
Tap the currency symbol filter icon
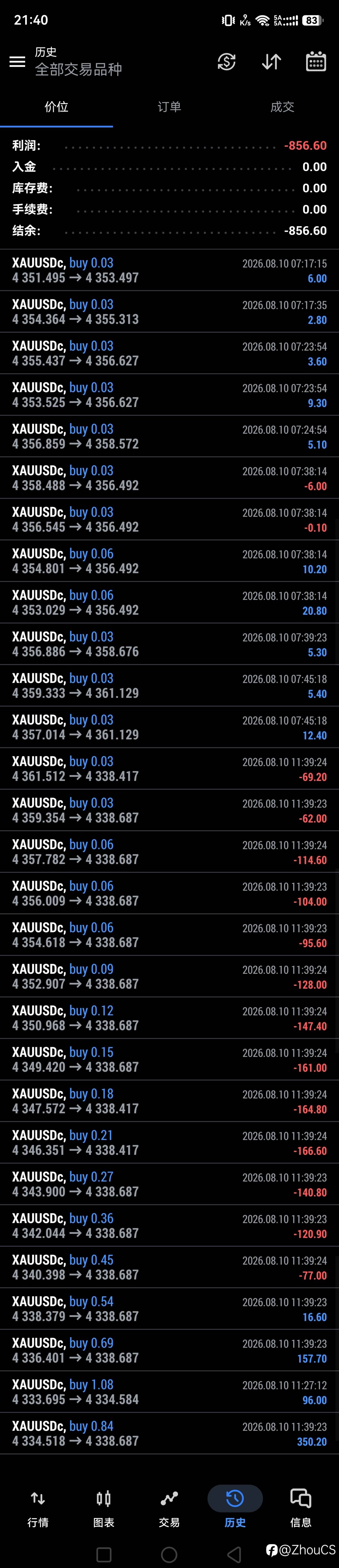[x=227, y=61]
